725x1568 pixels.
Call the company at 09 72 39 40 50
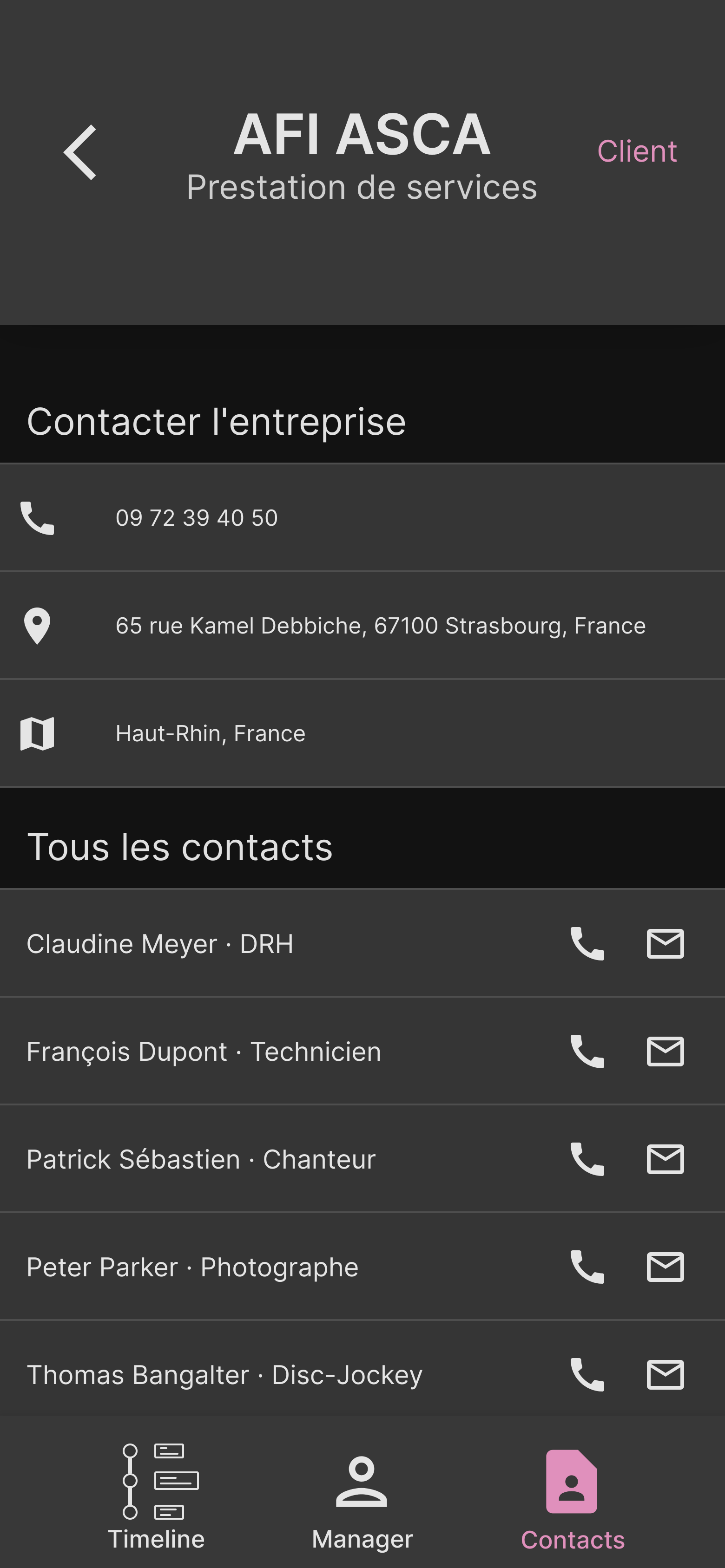point(196,518)
